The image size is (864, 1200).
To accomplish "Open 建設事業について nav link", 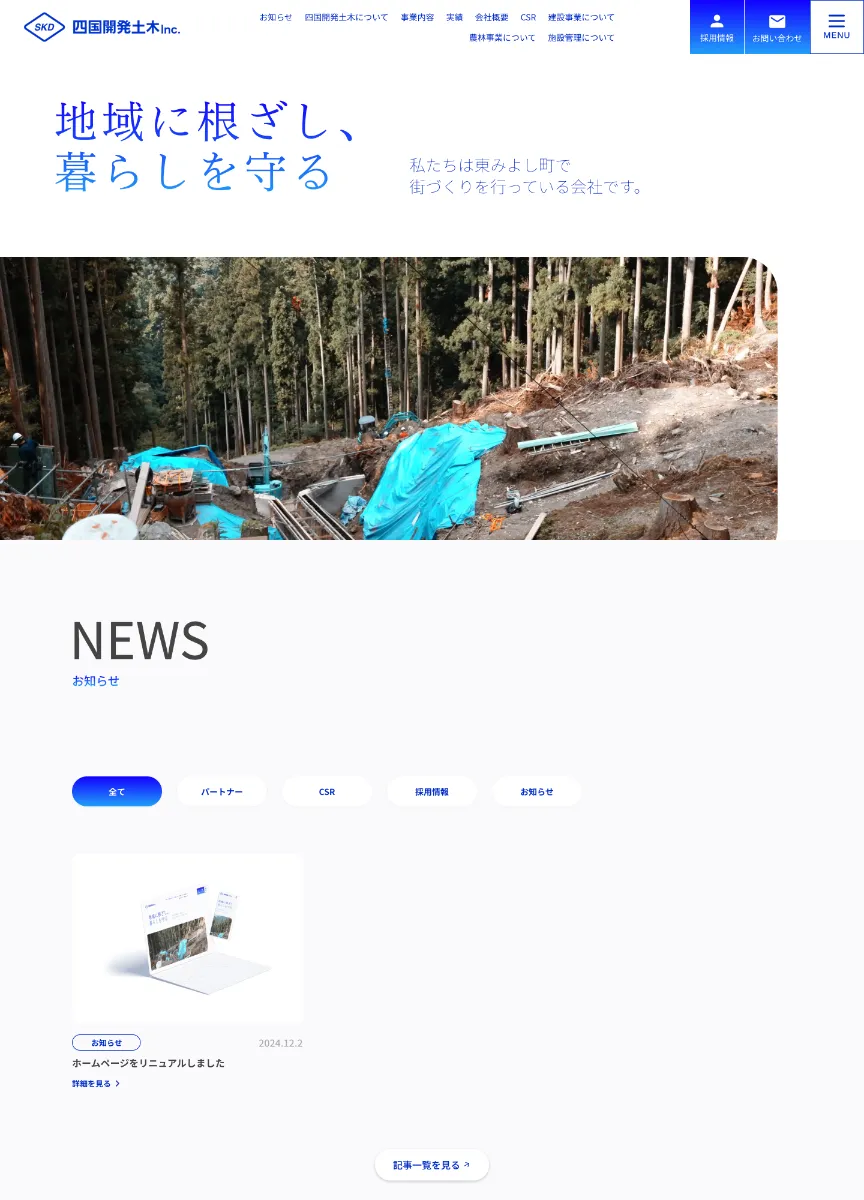I will coord(582,18).
